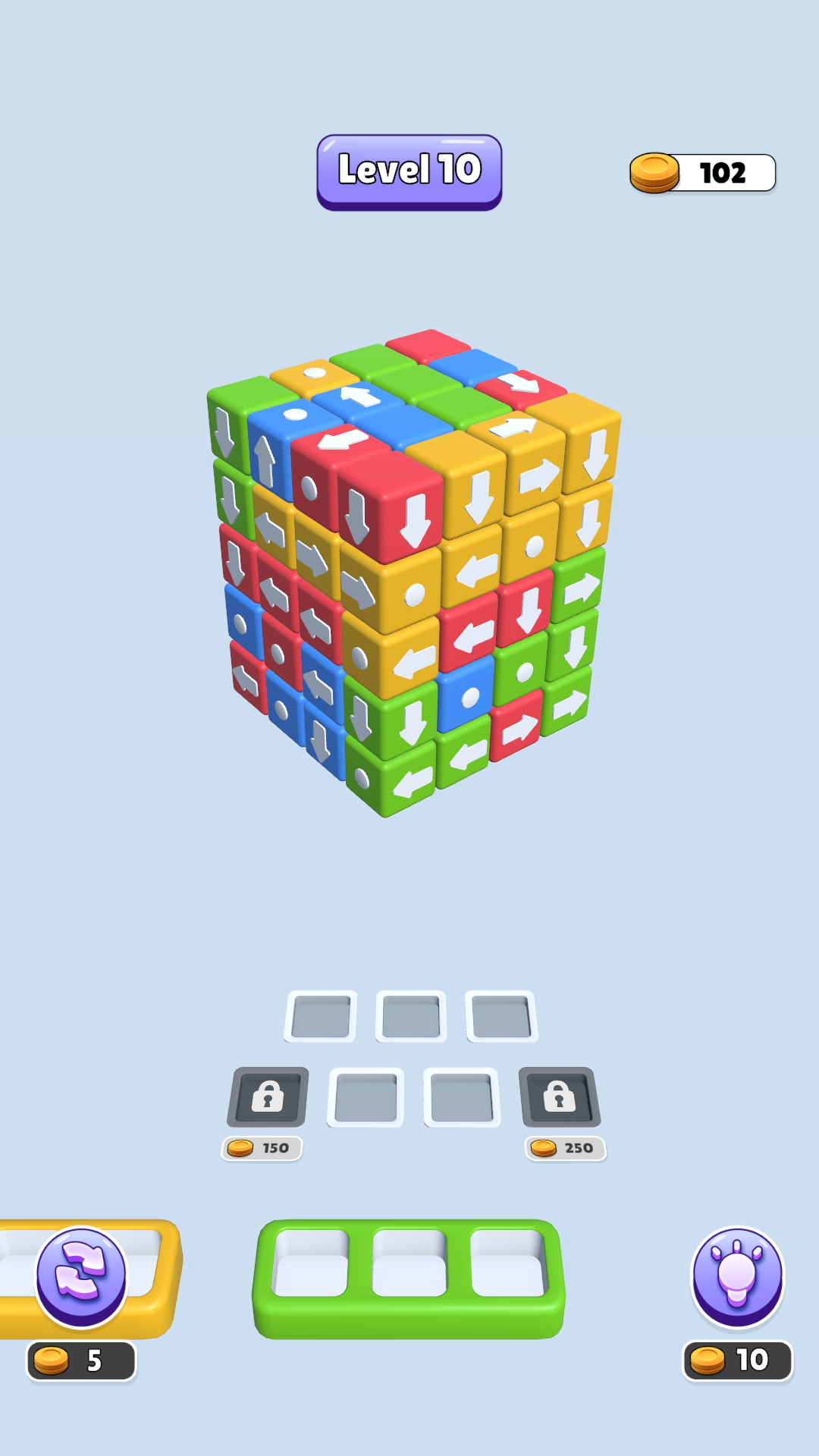The image size is (819, 1456).
Task: Shuffle the cubes for 5 coins
Action: [x=81, y=1275]
